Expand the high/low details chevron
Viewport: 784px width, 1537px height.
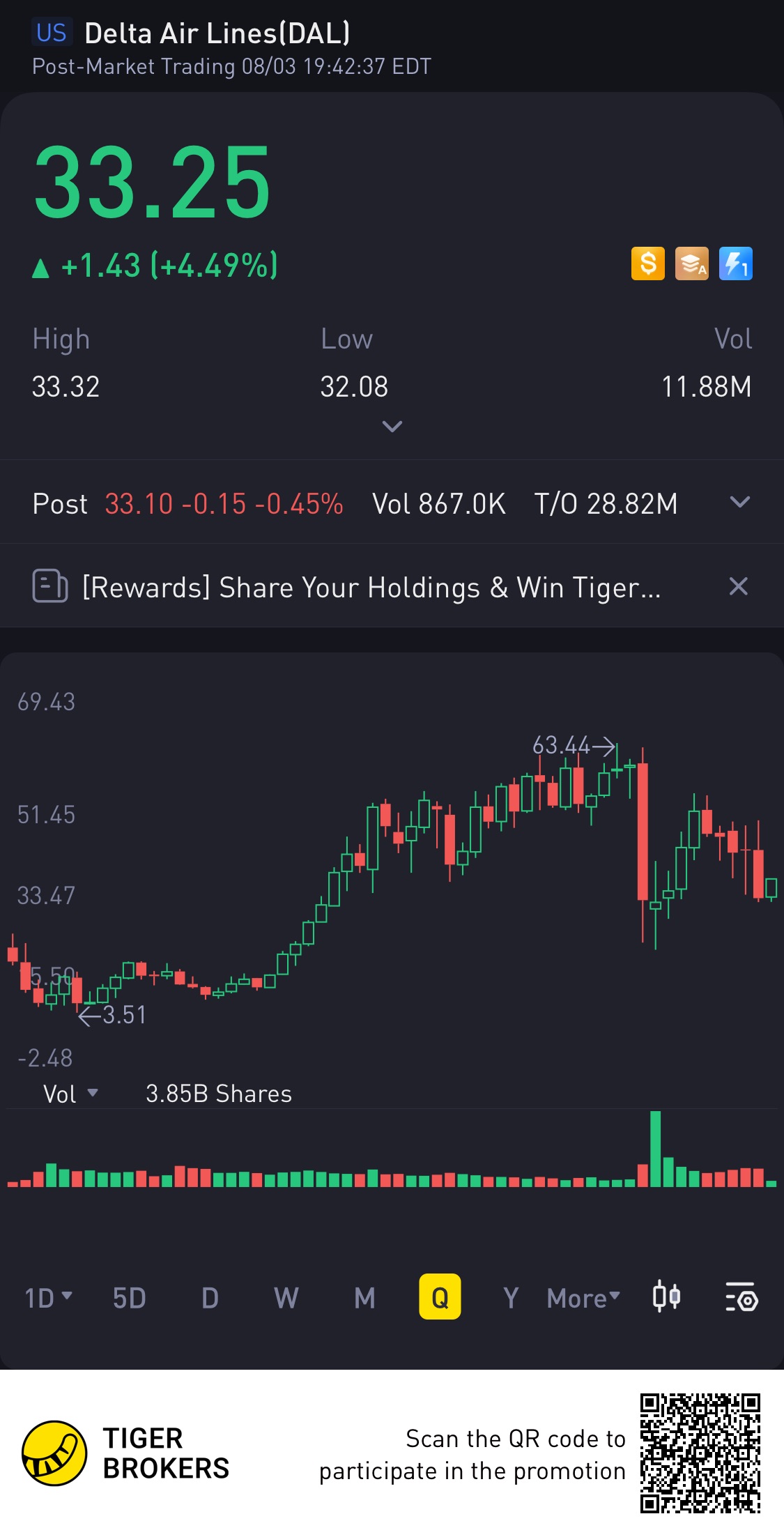click(392, 426)
